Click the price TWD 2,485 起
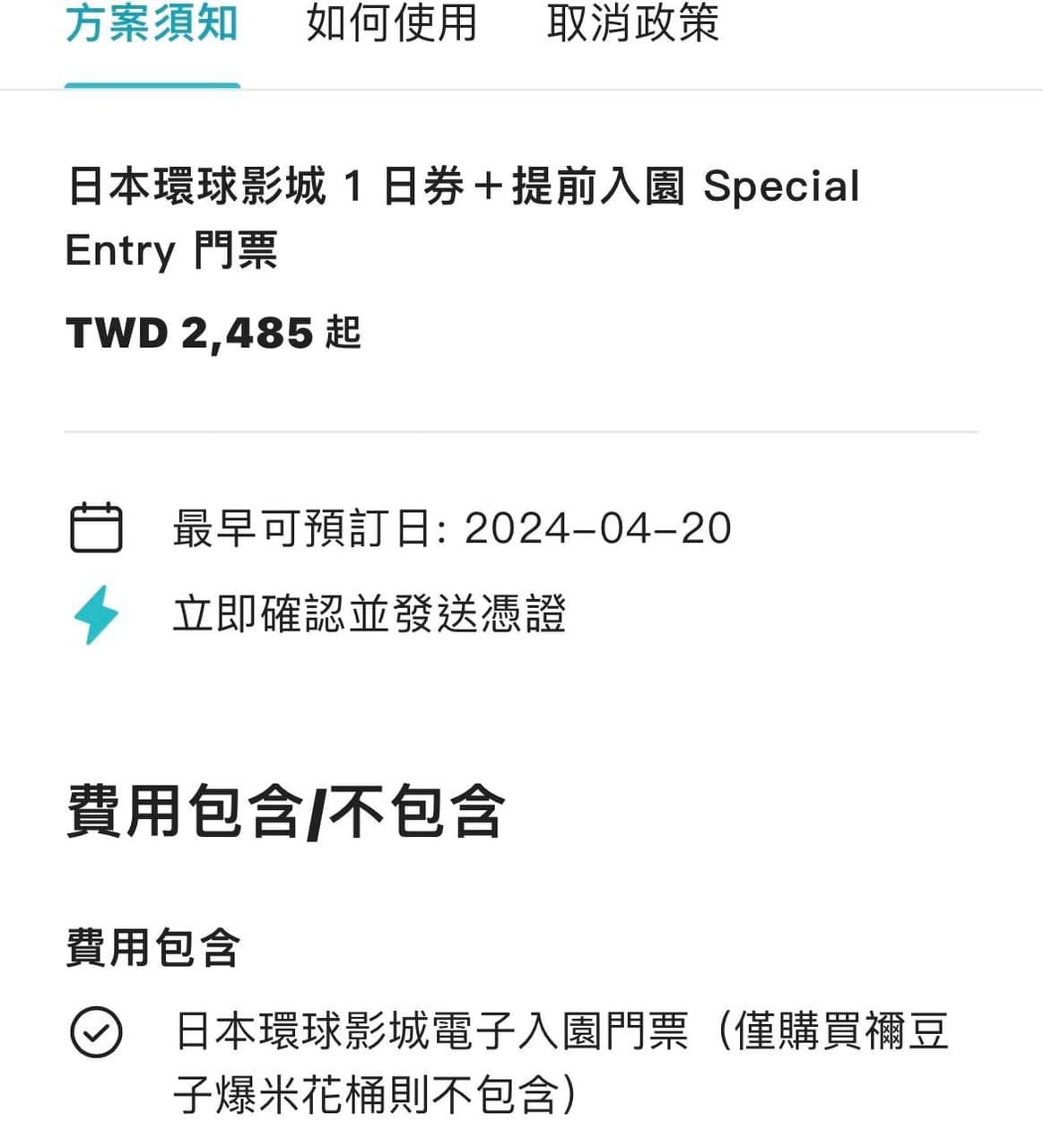This screenshot has height=1148, width=1043. 212,334
